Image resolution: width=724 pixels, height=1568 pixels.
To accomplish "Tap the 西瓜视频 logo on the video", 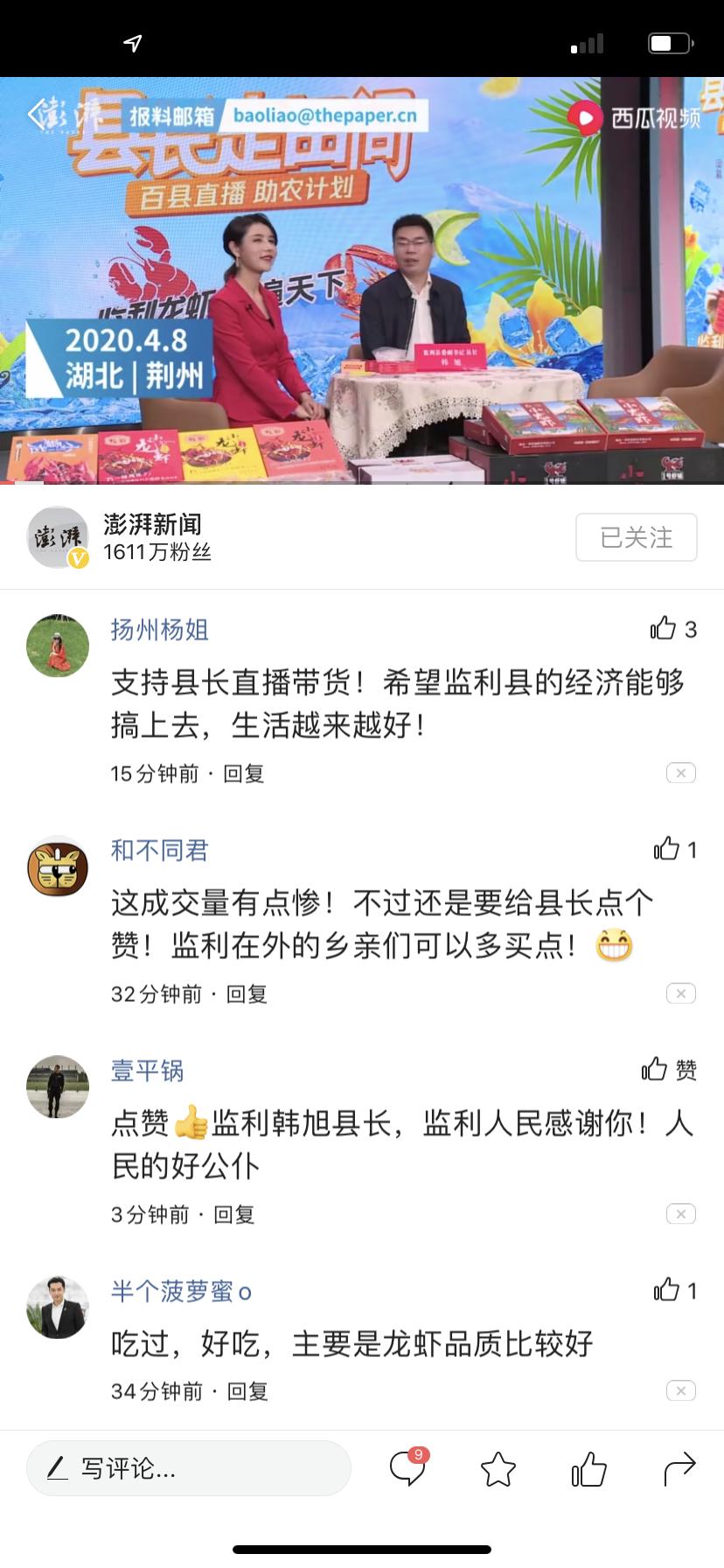I will pos(628,119).
